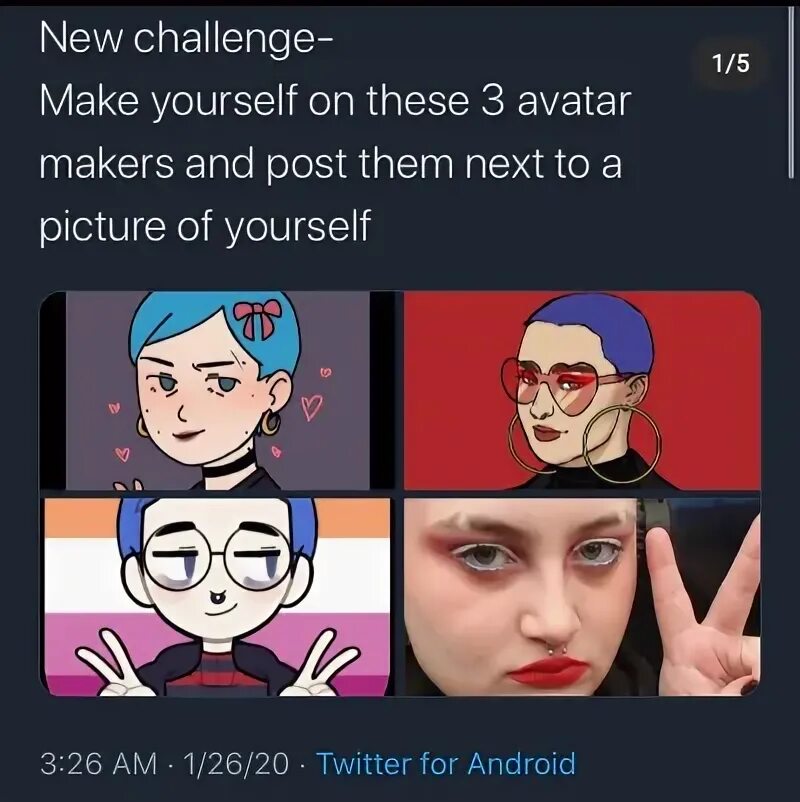Open the blue-haired cartoon avatar with bow
The image size is (800, 802).
[218, 390]
